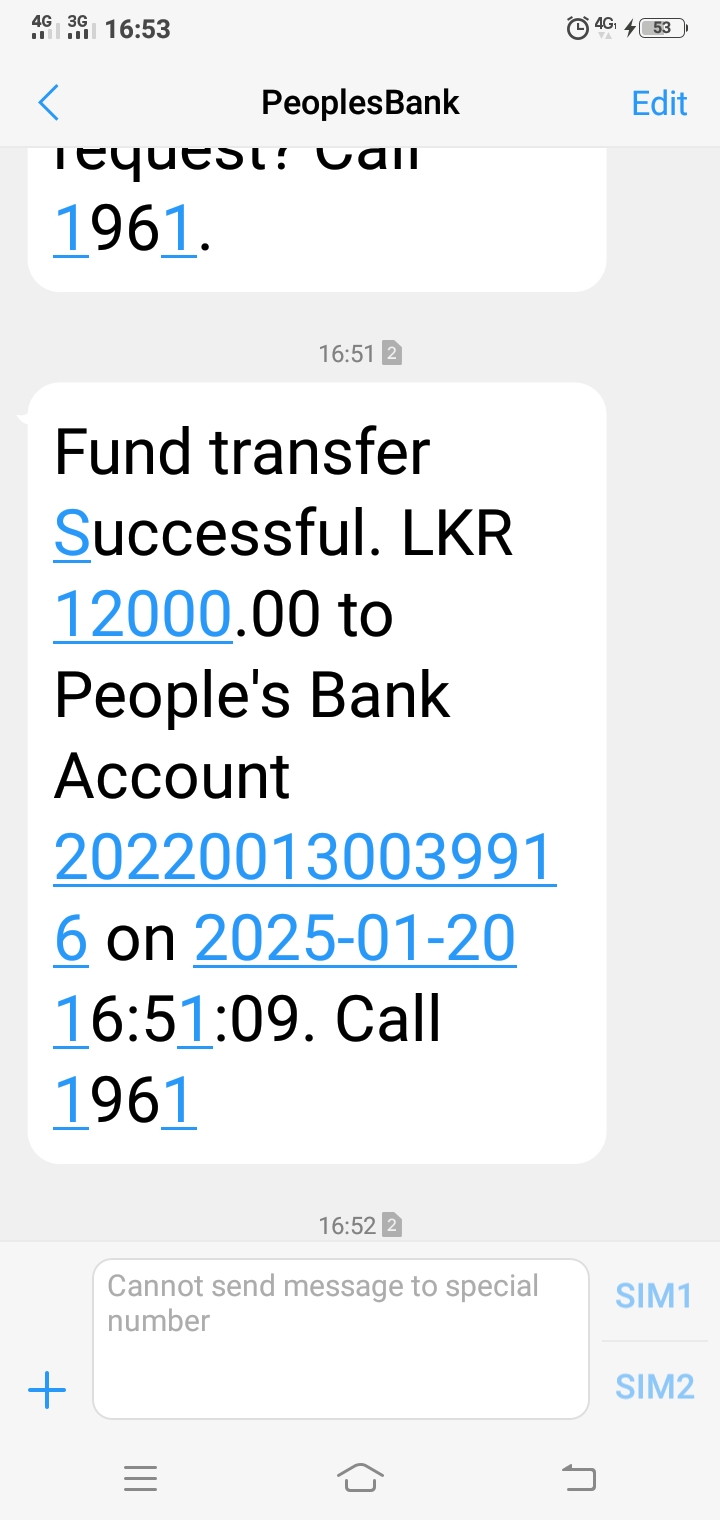
Task: Open the date link 2025-01-20
Action: tap(355, 938)
